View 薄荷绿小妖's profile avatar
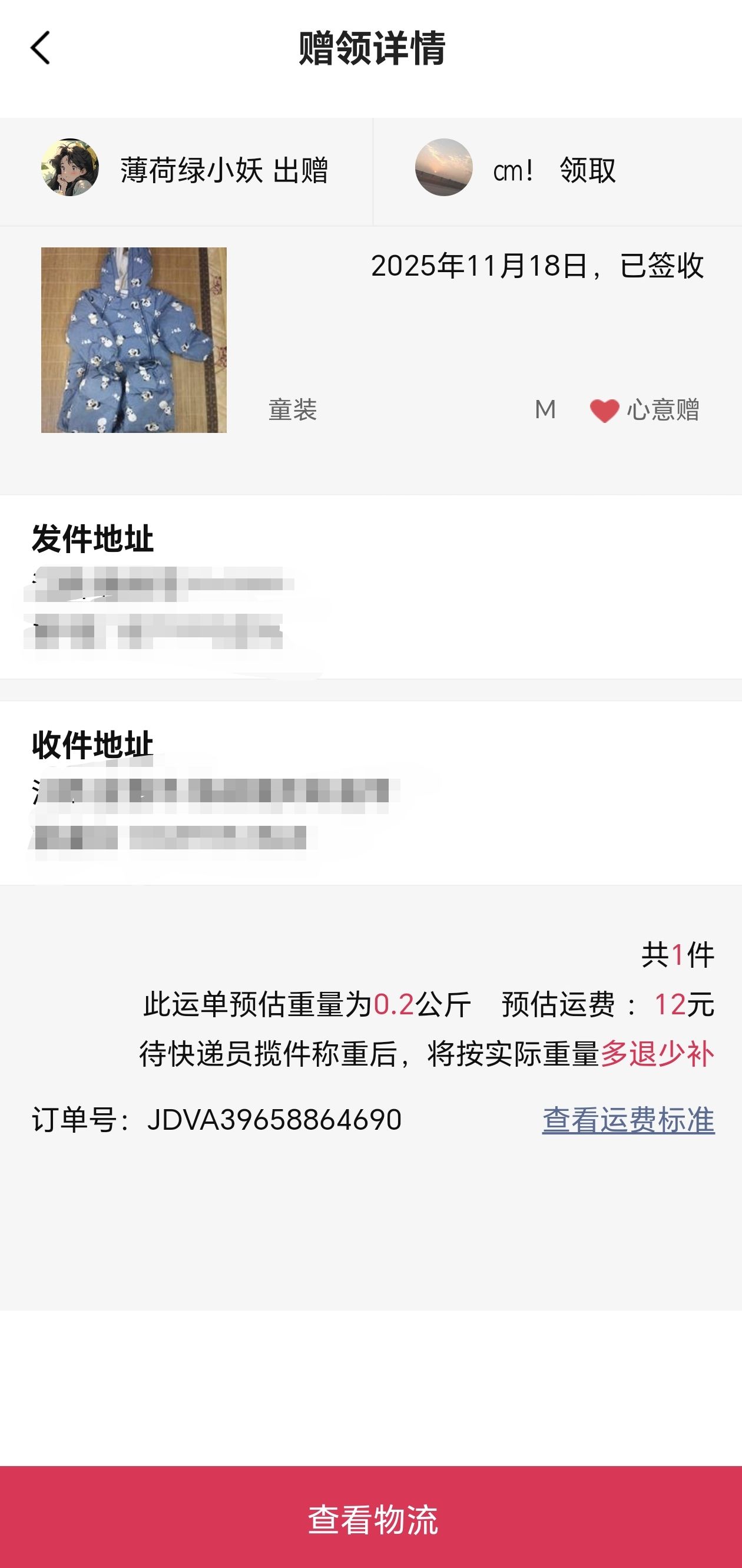This screenshot has height=1568, width=742. (x=70, y=167)
